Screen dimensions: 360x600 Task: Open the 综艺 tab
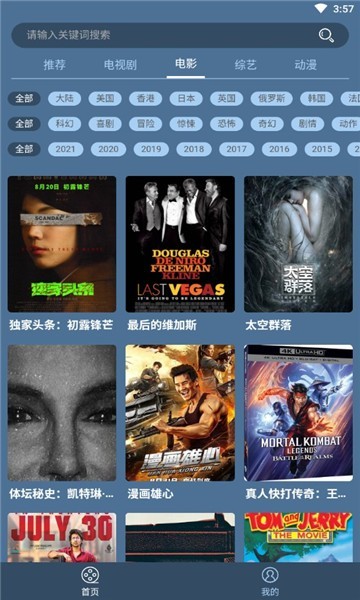point(245,65)
